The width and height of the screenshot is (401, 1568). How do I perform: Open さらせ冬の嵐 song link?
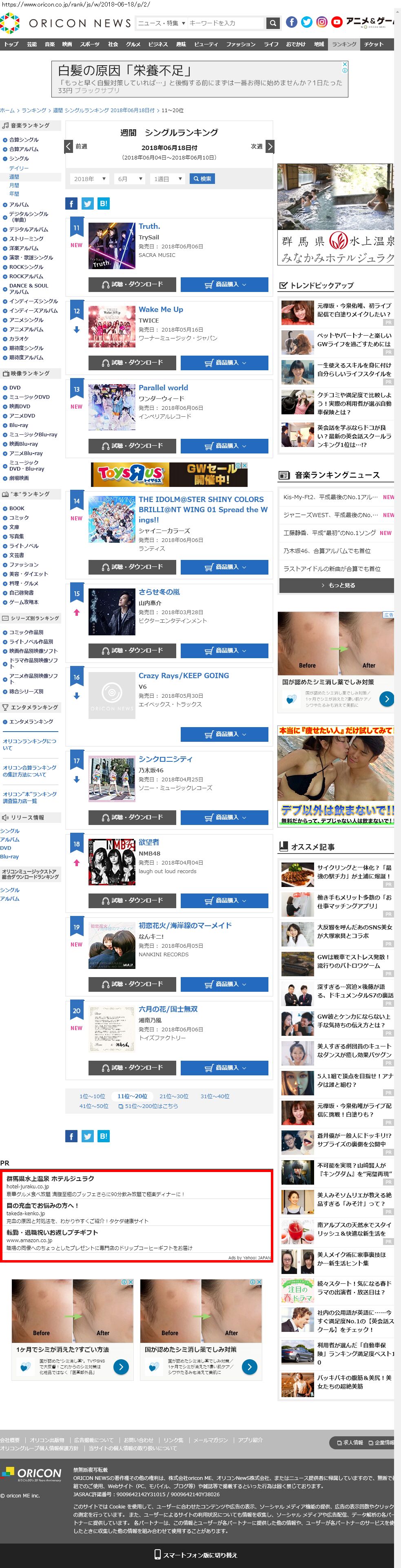click(x=159, y=592)
